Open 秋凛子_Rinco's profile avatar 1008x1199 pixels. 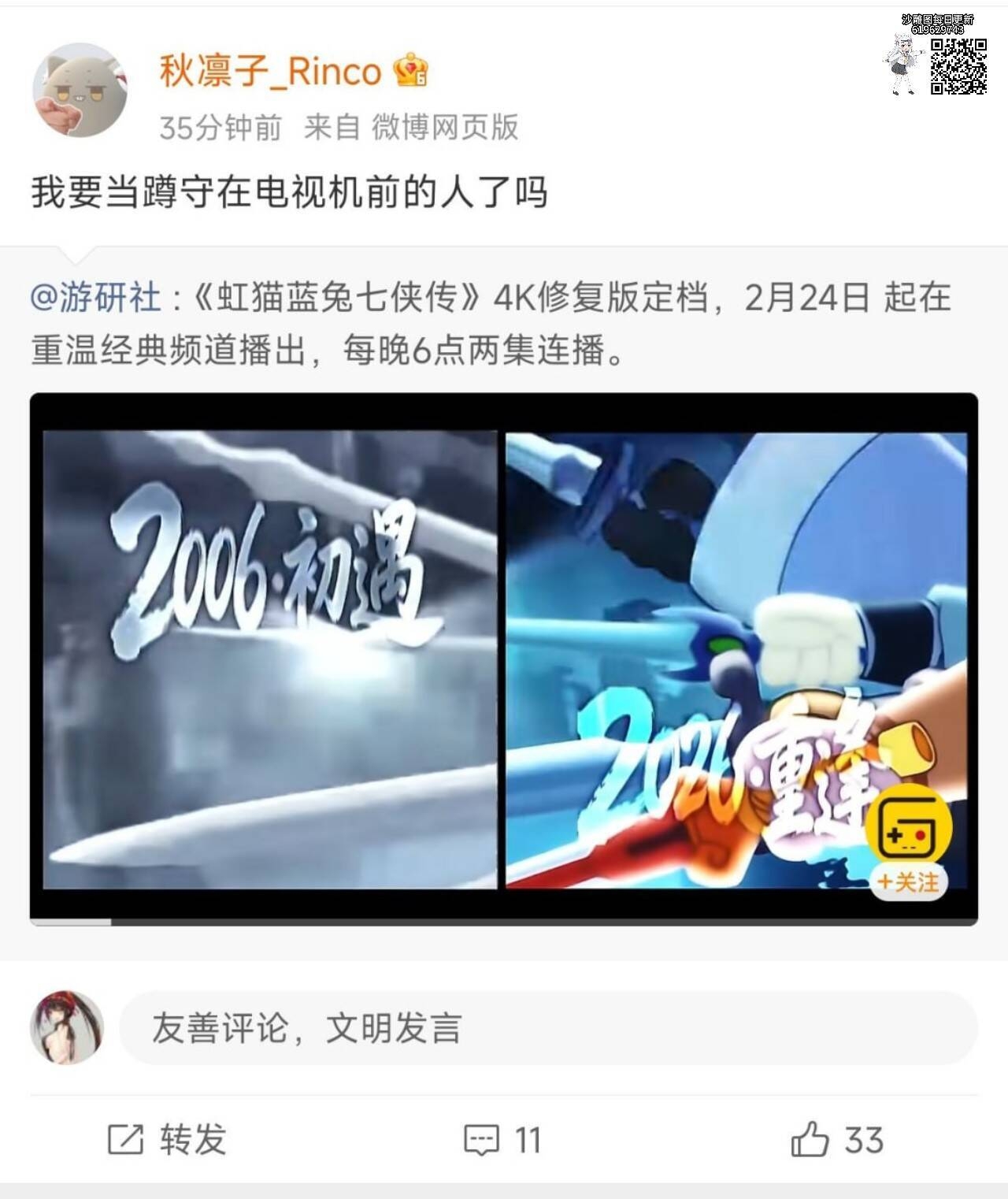click(x=80, y=90)
